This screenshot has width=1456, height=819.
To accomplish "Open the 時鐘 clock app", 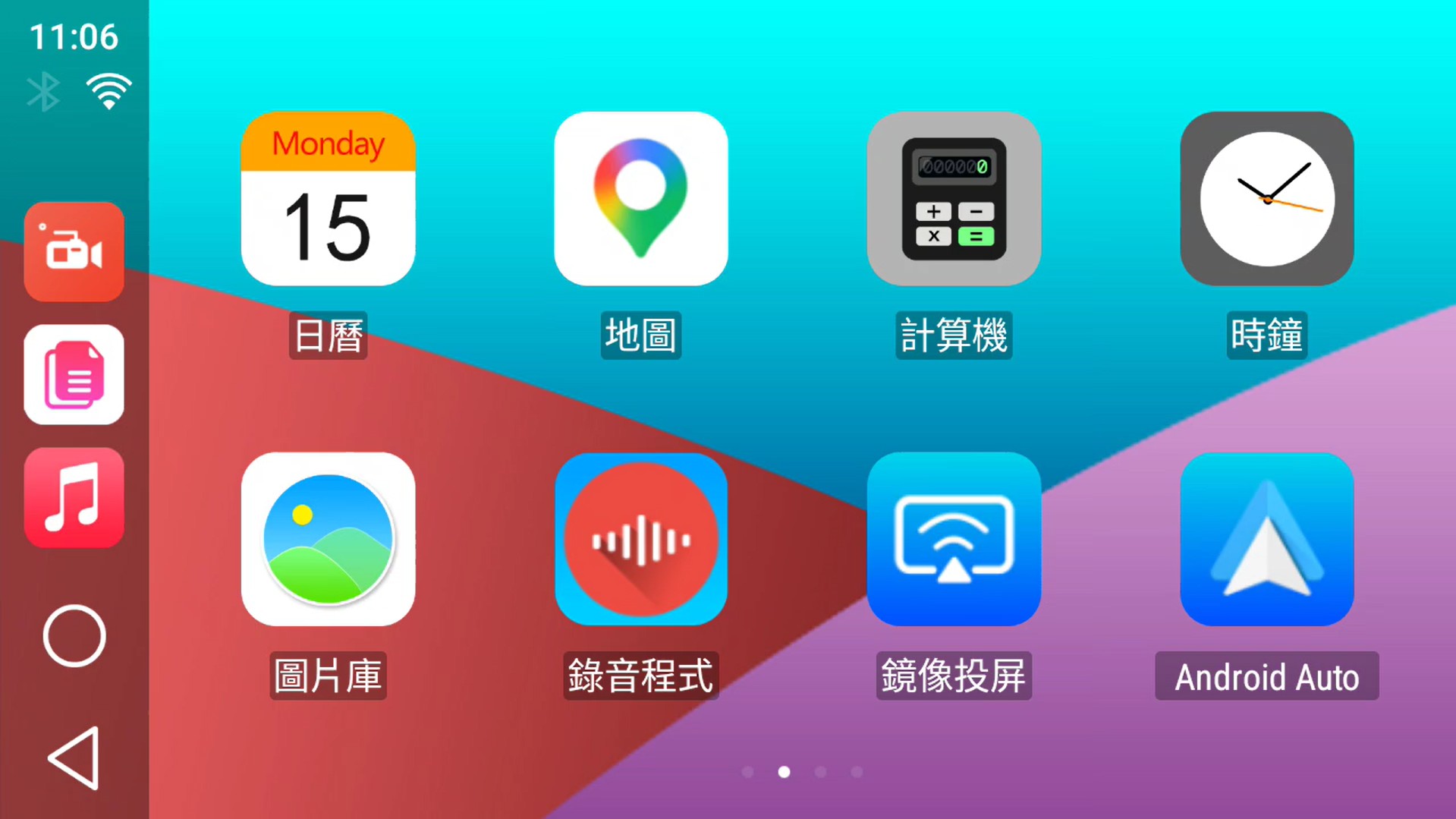I will 1267,199.
